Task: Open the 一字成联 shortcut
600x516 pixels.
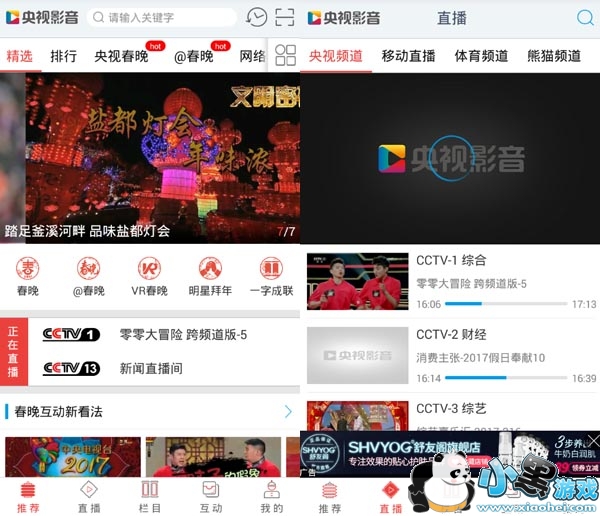Action: point(270,277)
